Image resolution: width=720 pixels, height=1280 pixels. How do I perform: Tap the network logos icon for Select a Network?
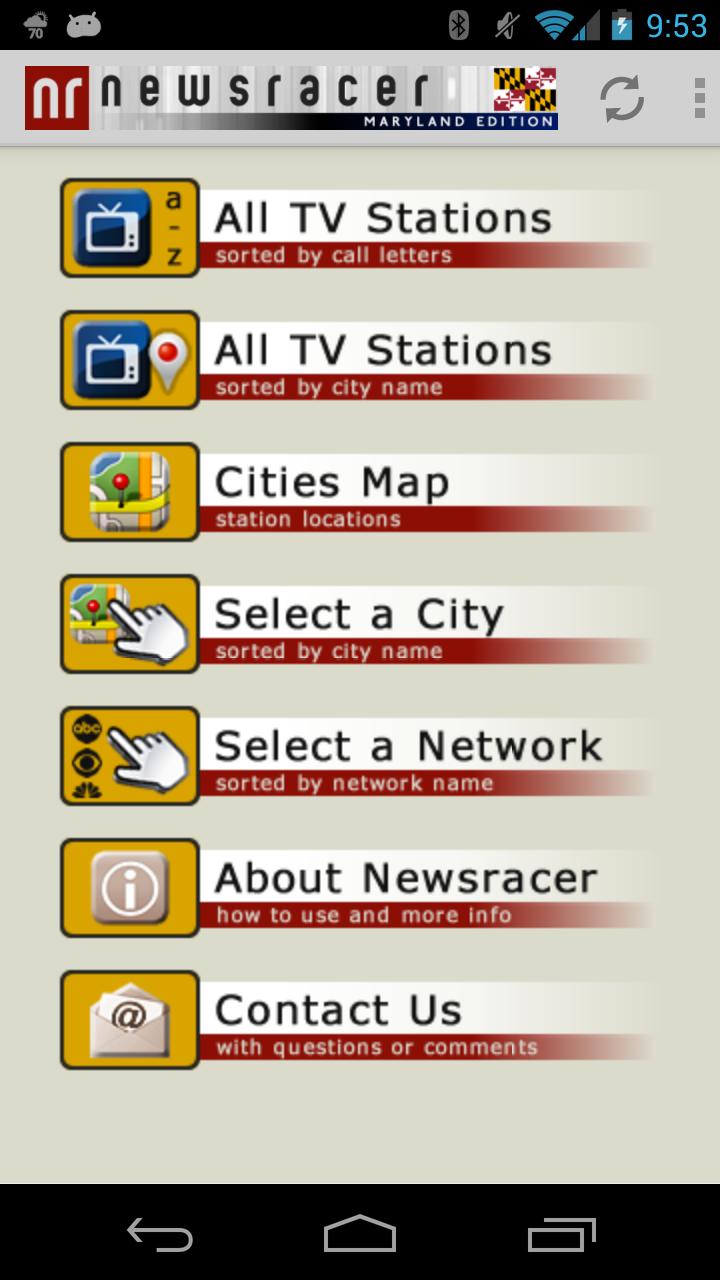click(129, 755)
